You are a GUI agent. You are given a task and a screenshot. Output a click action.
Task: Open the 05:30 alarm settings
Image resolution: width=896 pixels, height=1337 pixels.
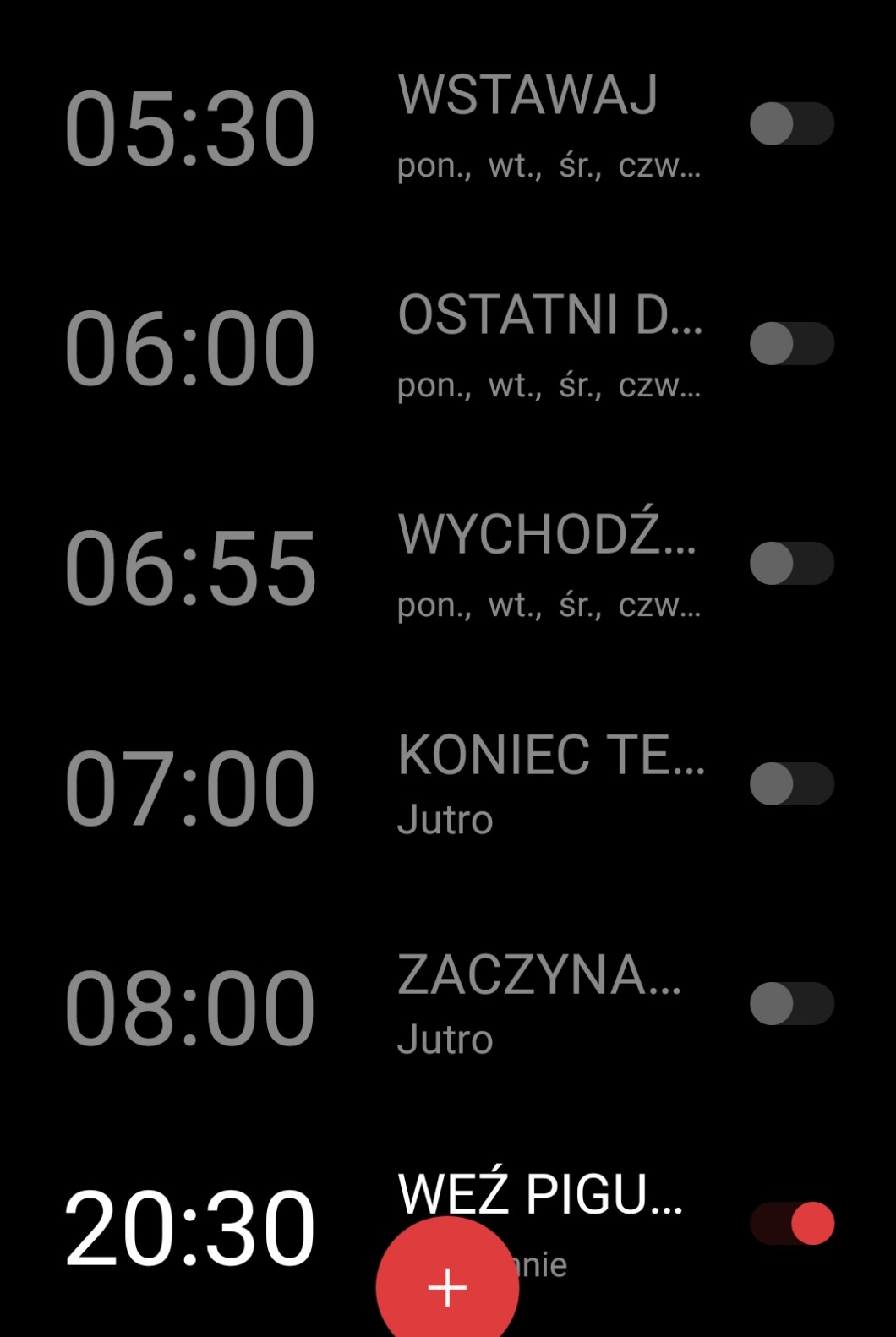coord(190,128)
